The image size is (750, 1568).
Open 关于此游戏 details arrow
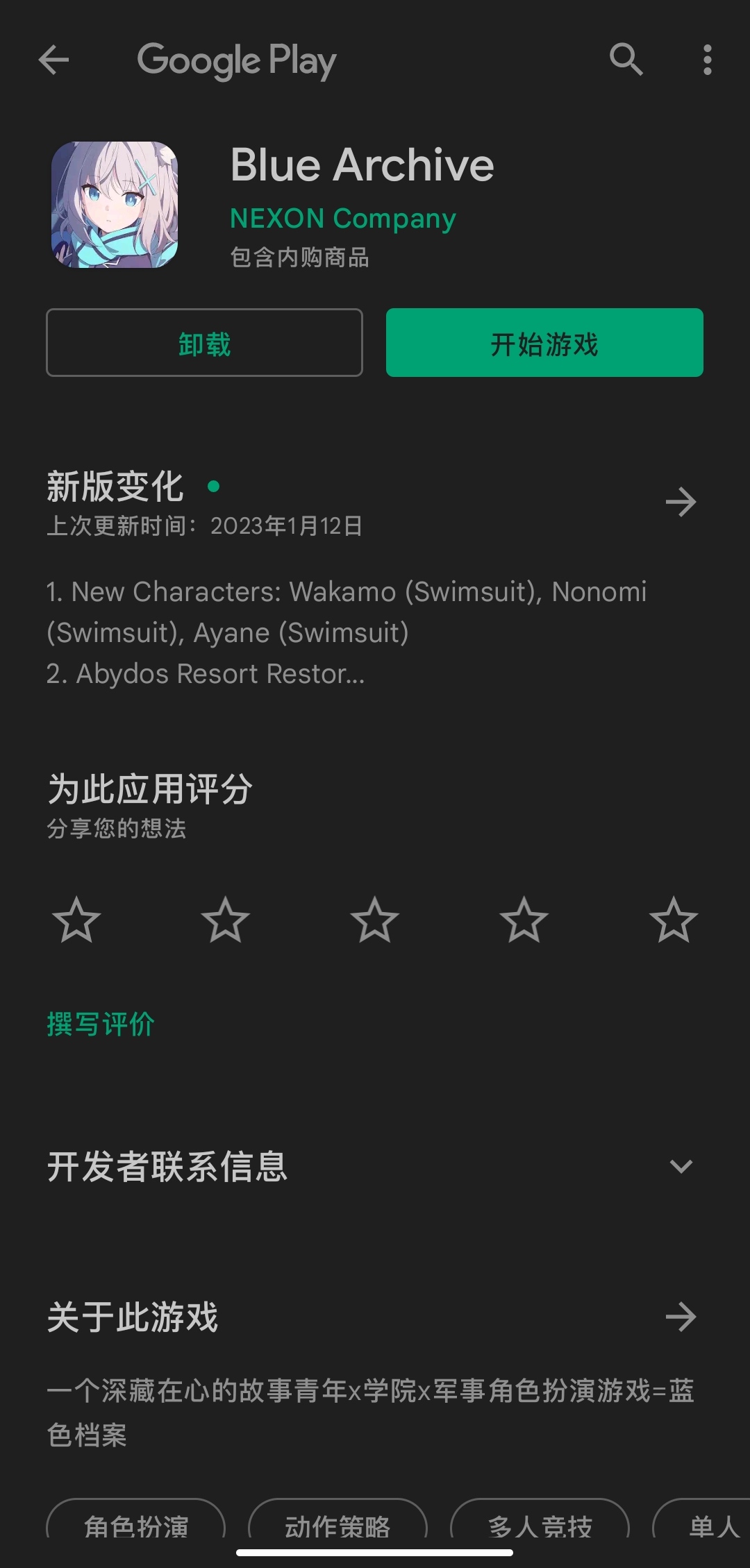(x=681, y=1317)
